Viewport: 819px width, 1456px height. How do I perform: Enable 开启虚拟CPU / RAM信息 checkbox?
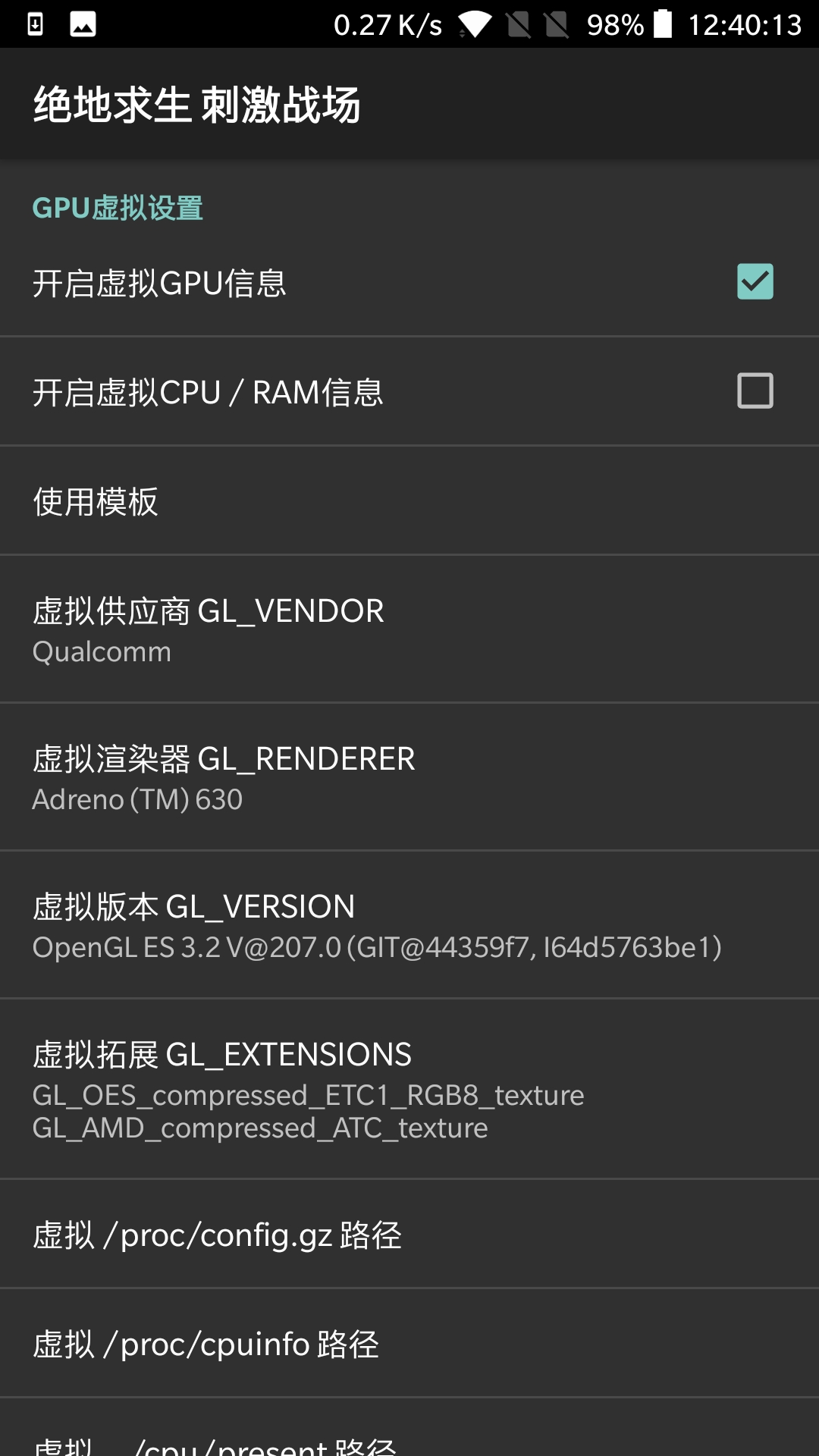[755, 391]
